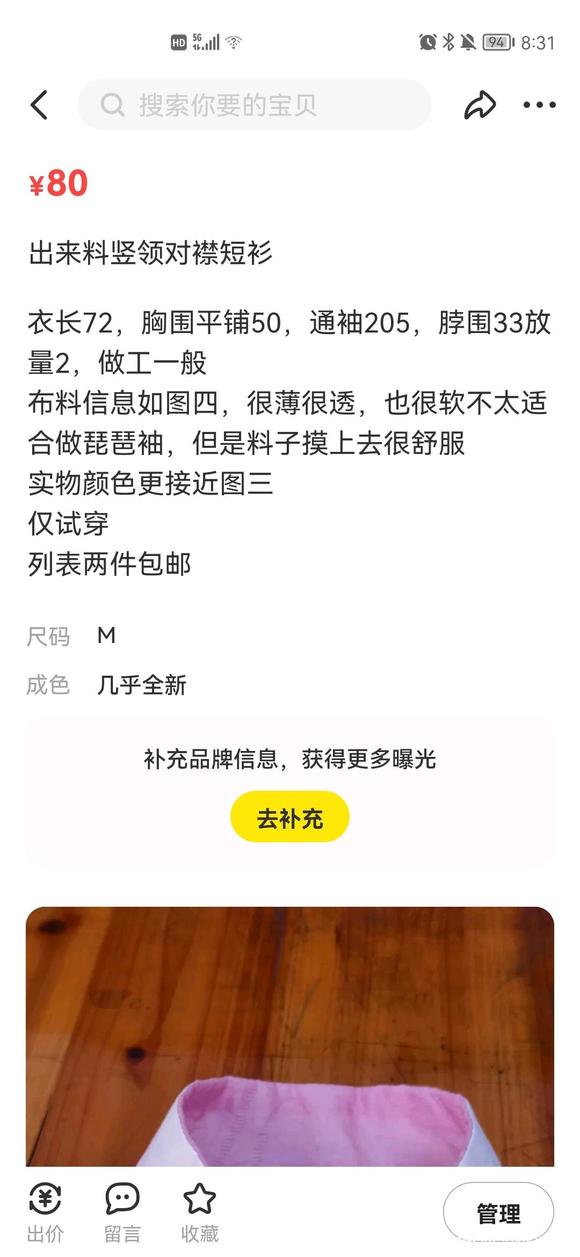Open the 搜索你要的宝贝 search box
This screenshot has width=580, height=1257.
[254, 105]
